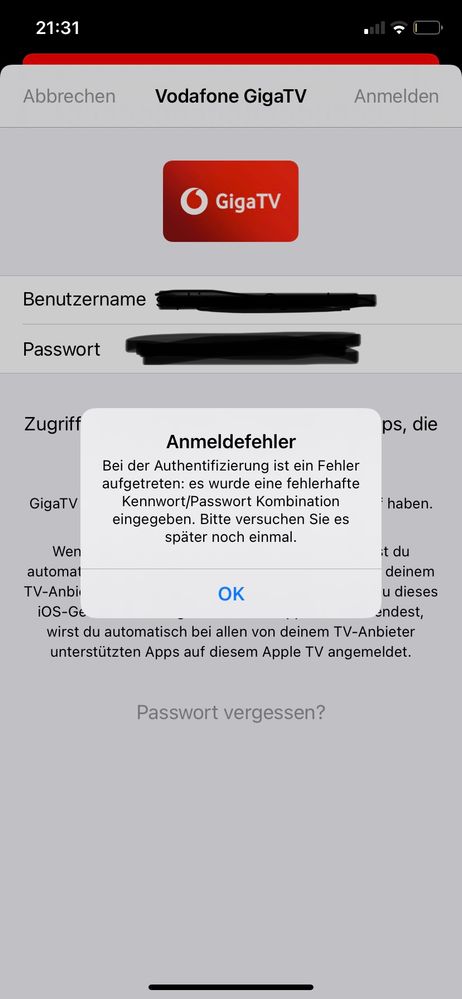Select the Benutzername field
This screenshot has height=999, width=462.
[x=231, y=299]
